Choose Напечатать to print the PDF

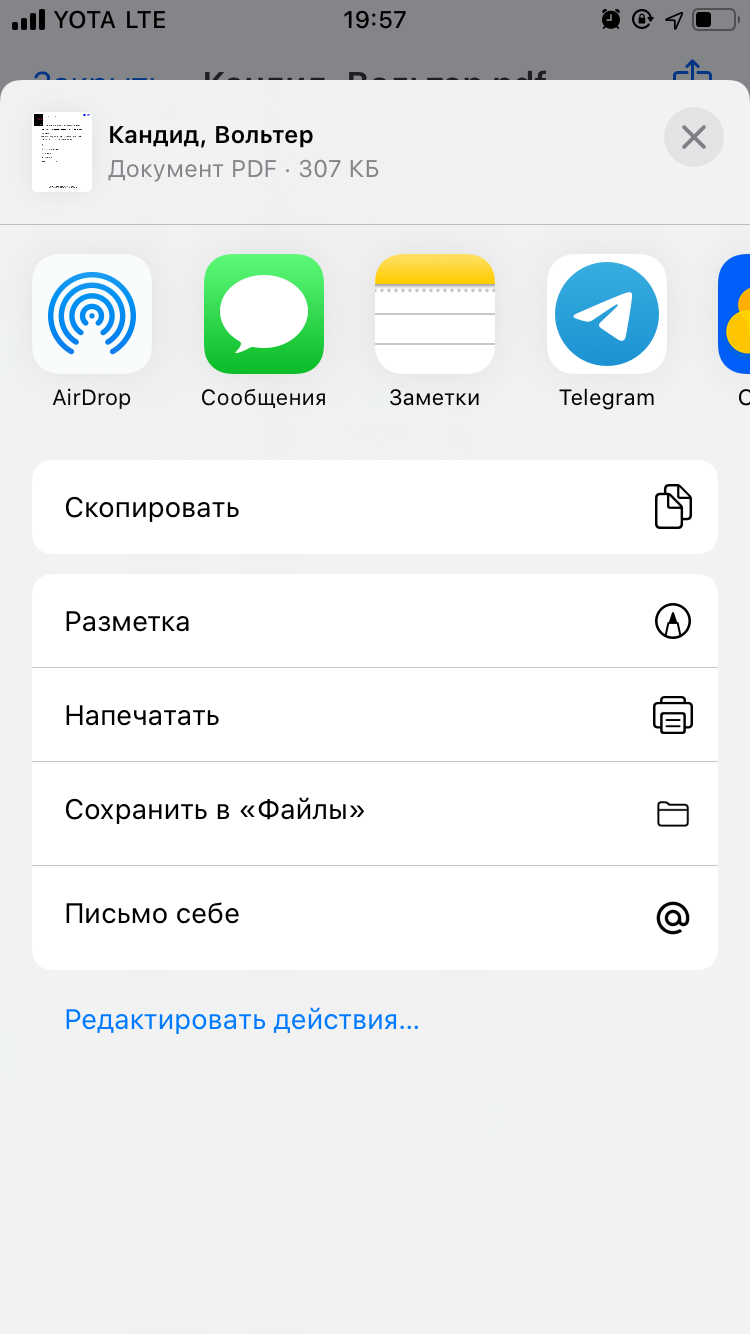point(375,715)
